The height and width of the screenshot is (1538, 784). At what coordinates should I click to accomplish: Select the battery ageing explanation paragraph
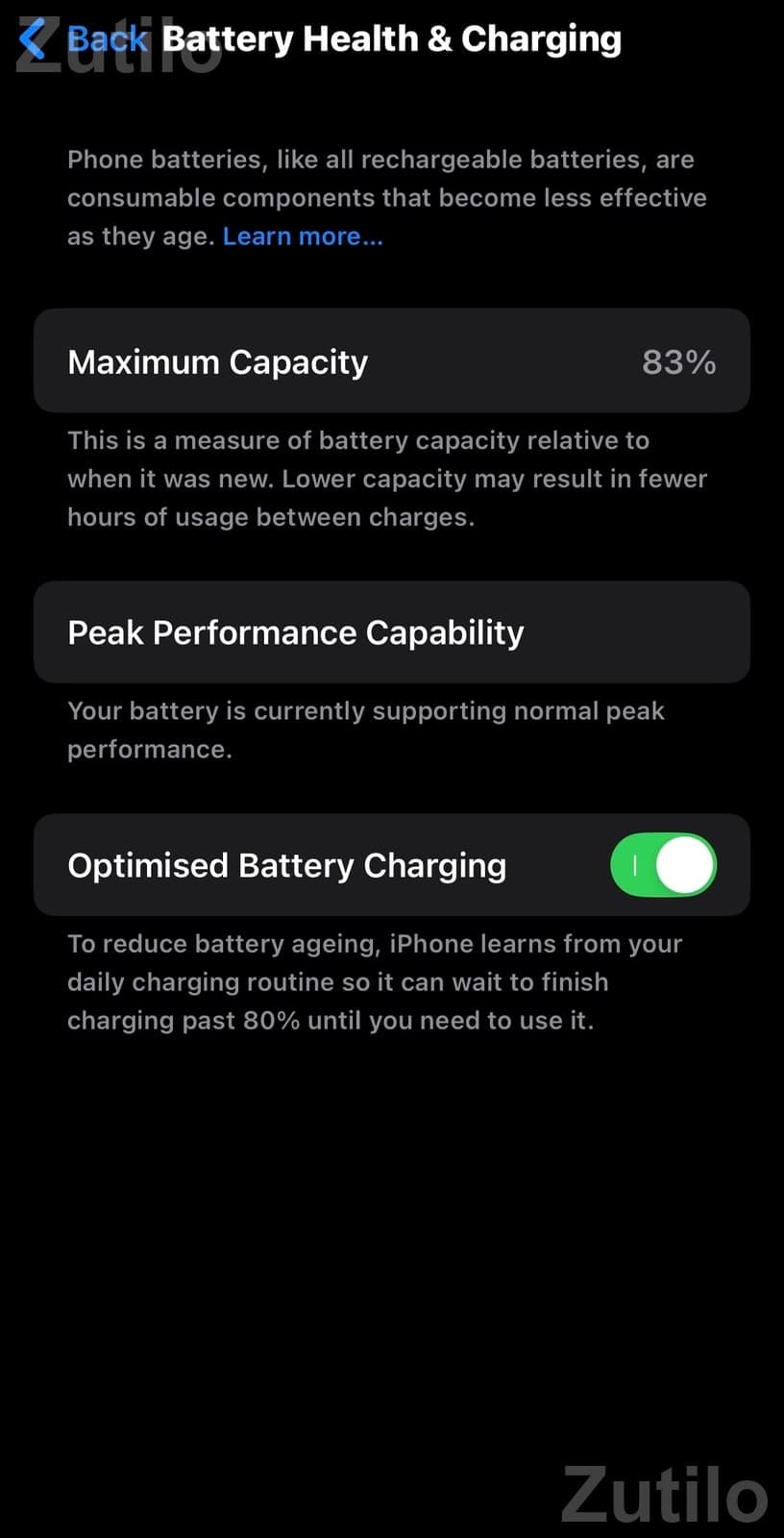click(x=375, y=981)
